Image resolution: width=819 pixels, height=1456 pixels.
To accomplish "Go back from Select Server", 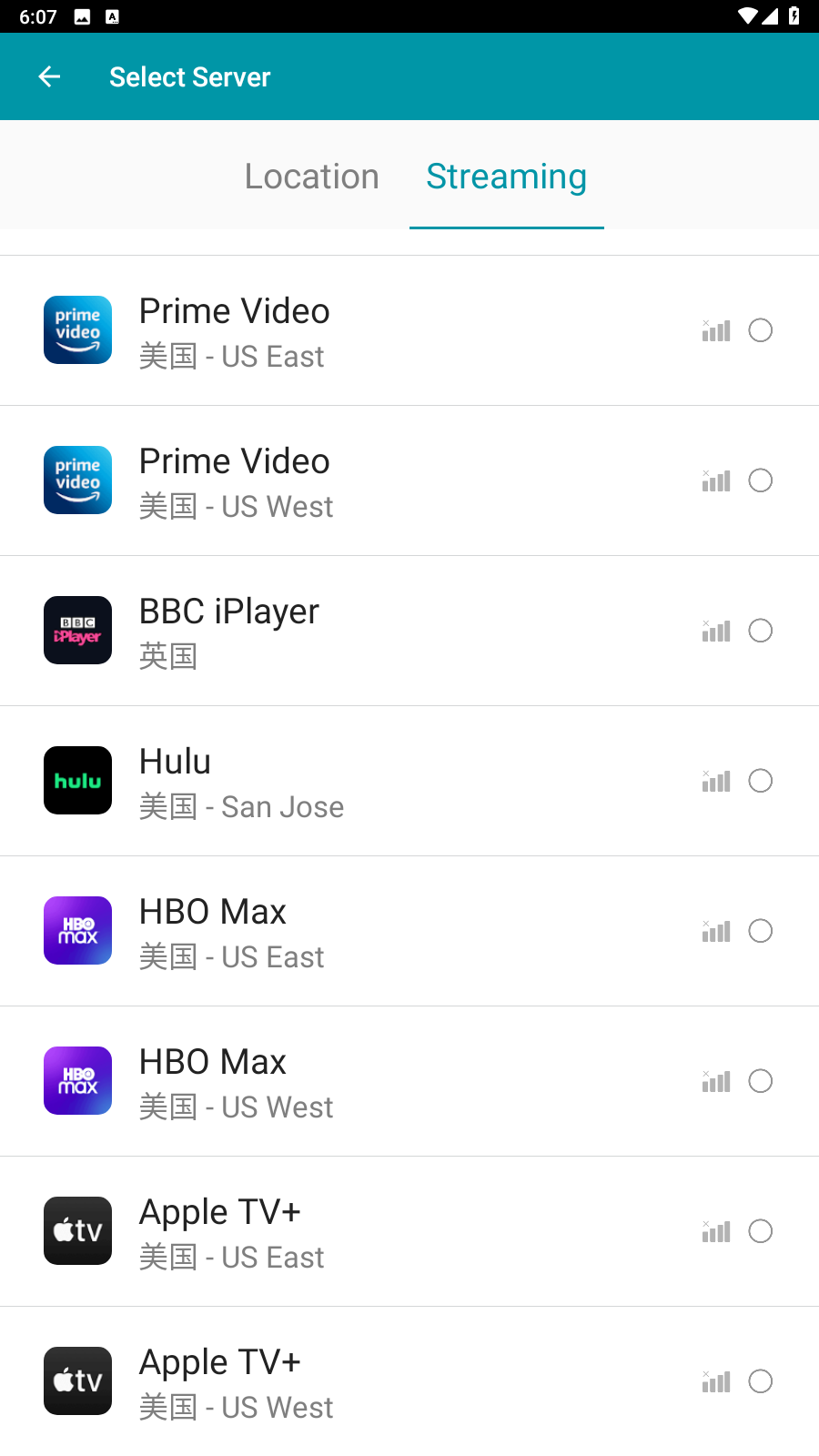I will [x=50, y=77].
